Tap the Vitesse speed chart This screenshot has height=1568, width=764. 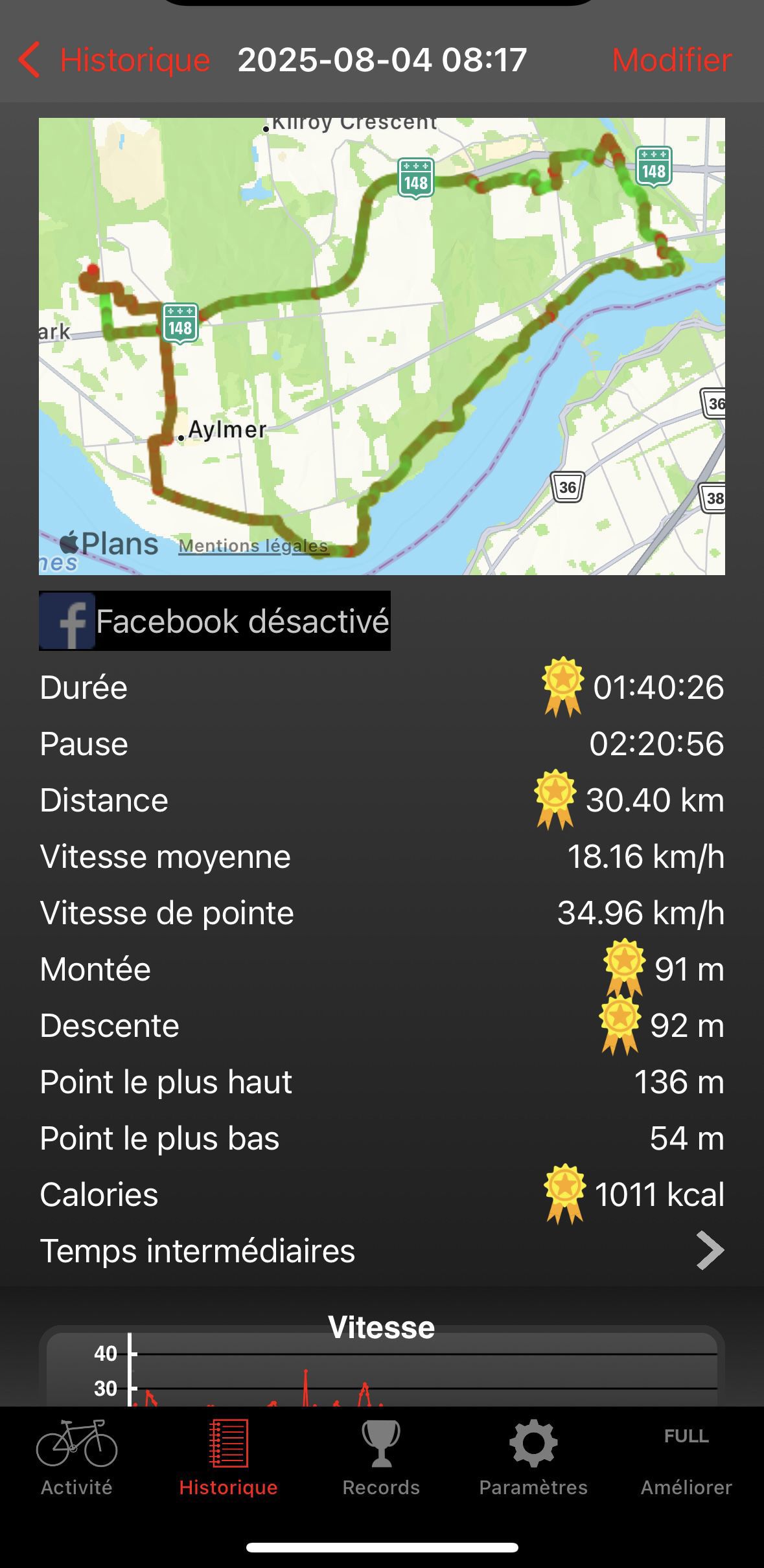pos(382,1366)
